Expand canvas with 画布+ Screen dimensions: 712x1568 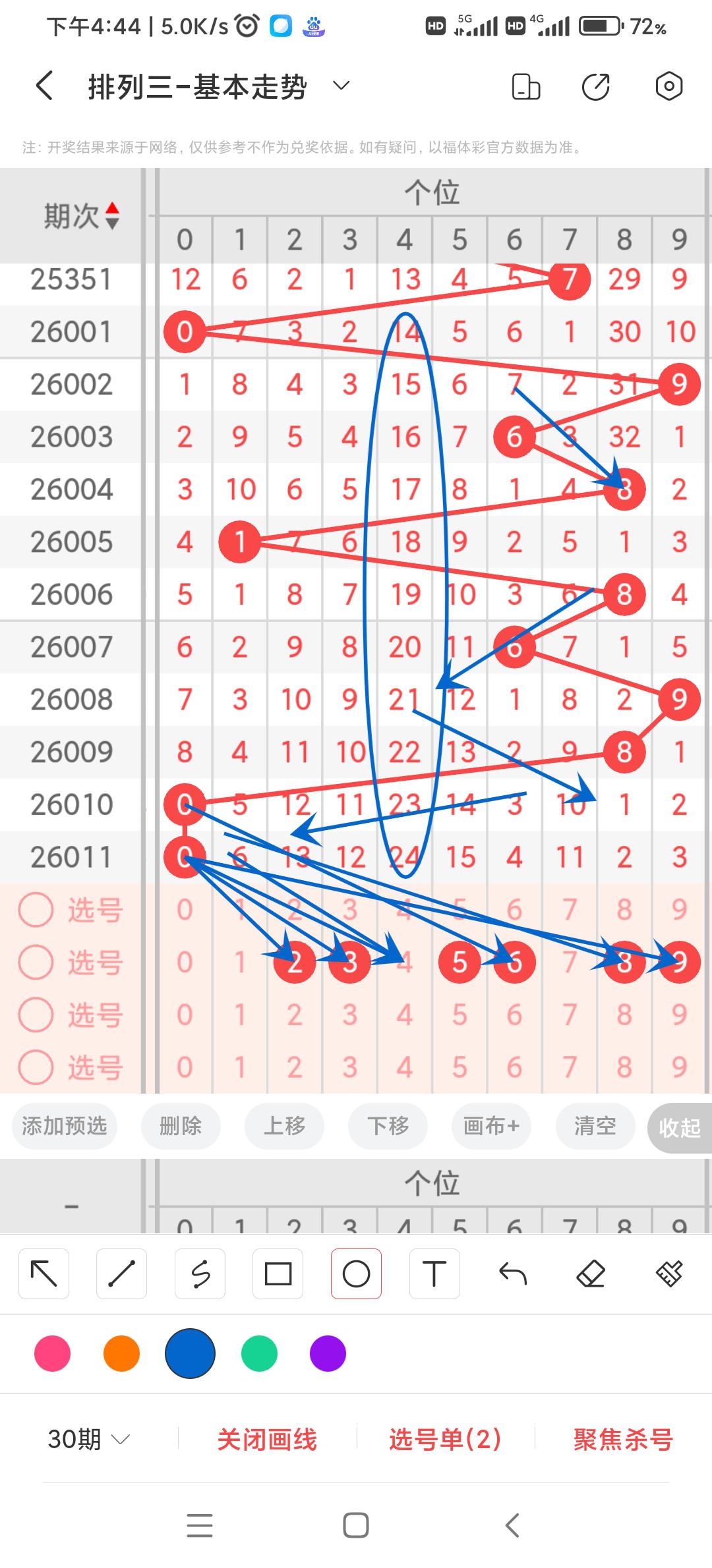click(x=491, y=1126)
